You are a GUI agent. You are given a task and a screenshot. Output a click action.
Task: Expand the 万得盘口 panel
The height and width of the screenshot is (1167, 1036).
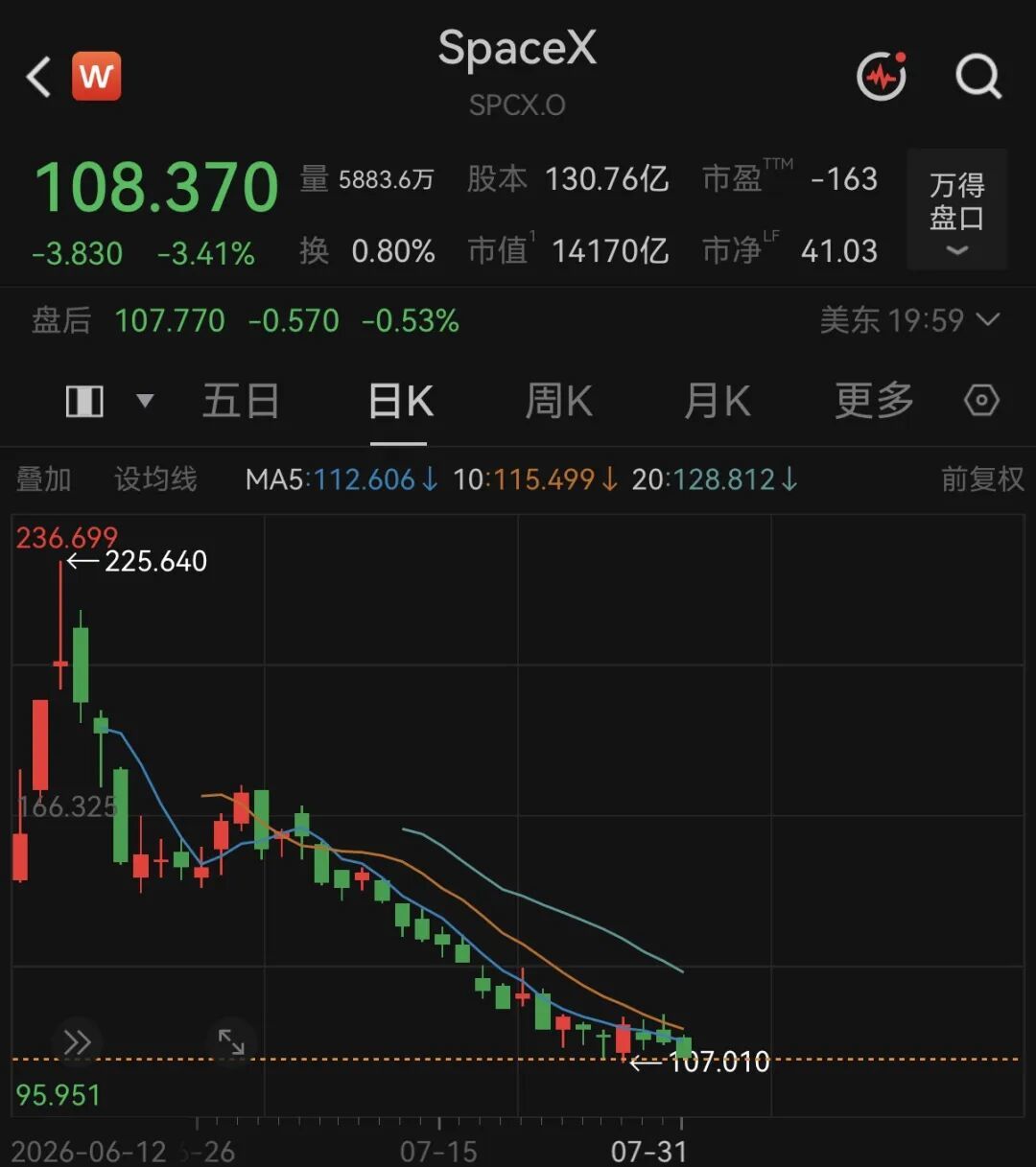[956, 210]
